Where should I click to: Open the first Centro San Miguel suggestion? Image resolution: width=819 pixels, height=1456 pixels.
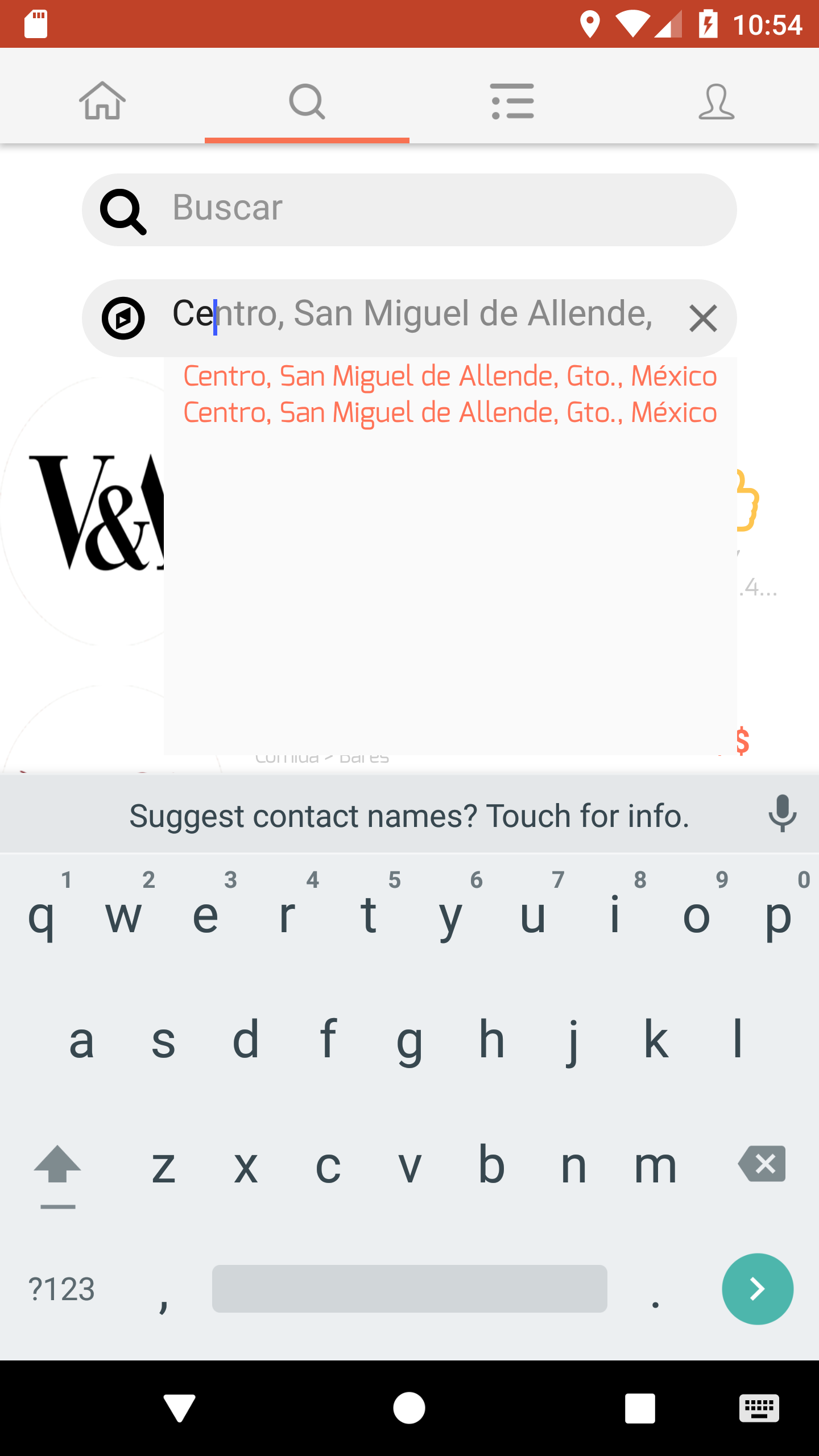coord(450,375)
